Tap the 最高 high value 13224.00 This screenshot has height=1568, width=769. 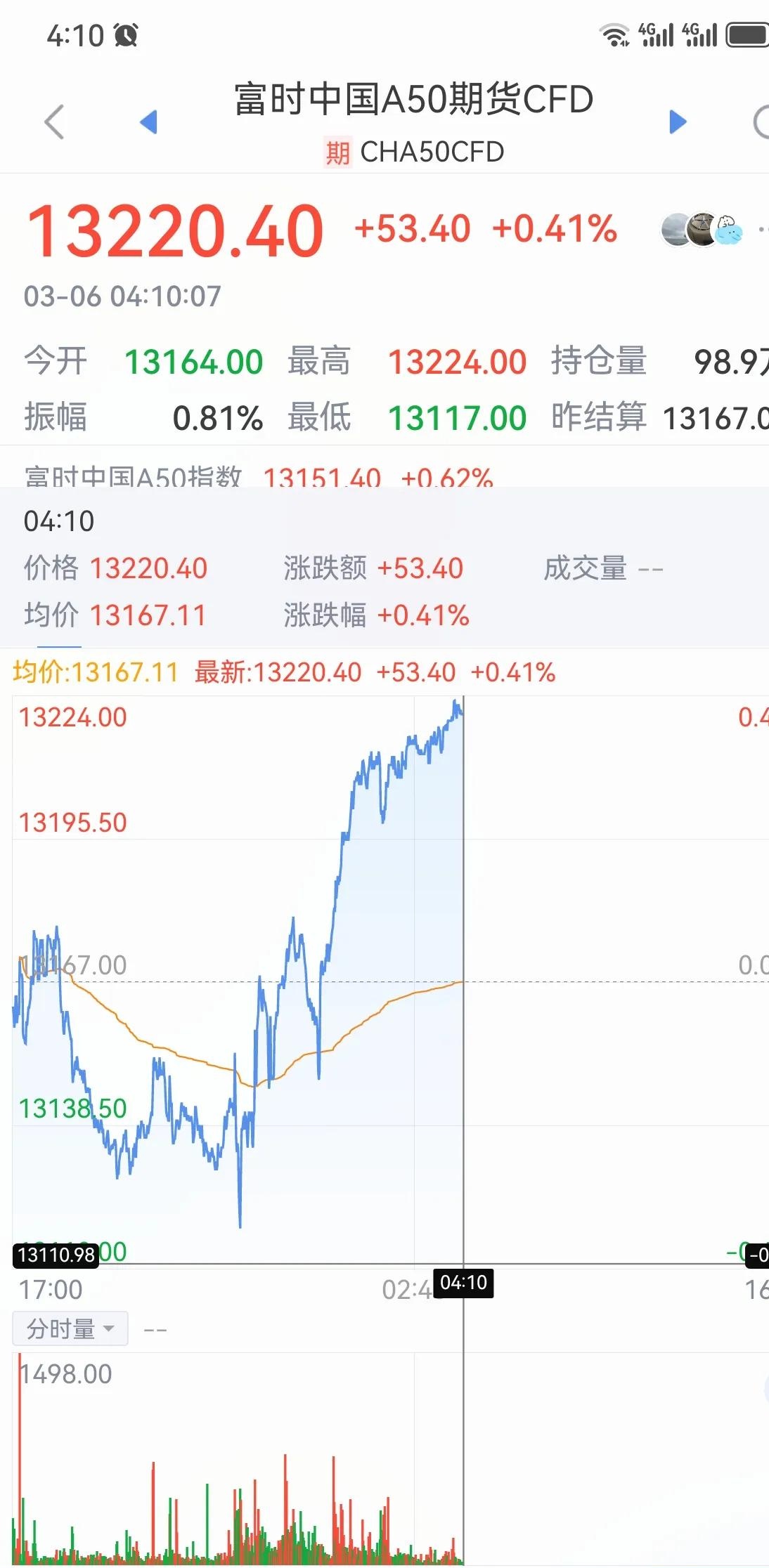[460, 360]
